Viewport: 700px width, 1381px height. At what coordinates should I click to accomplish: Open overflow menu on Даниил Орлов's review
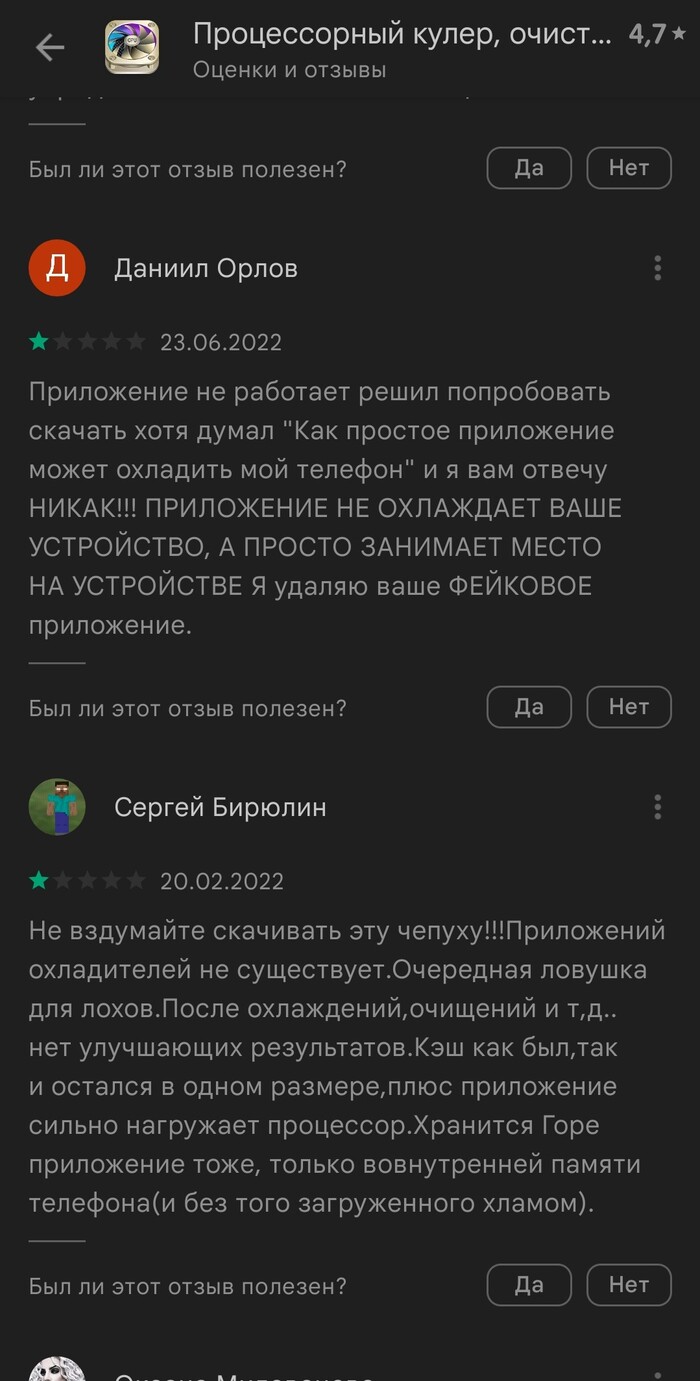pyautogui.click(x=657, y=268)
